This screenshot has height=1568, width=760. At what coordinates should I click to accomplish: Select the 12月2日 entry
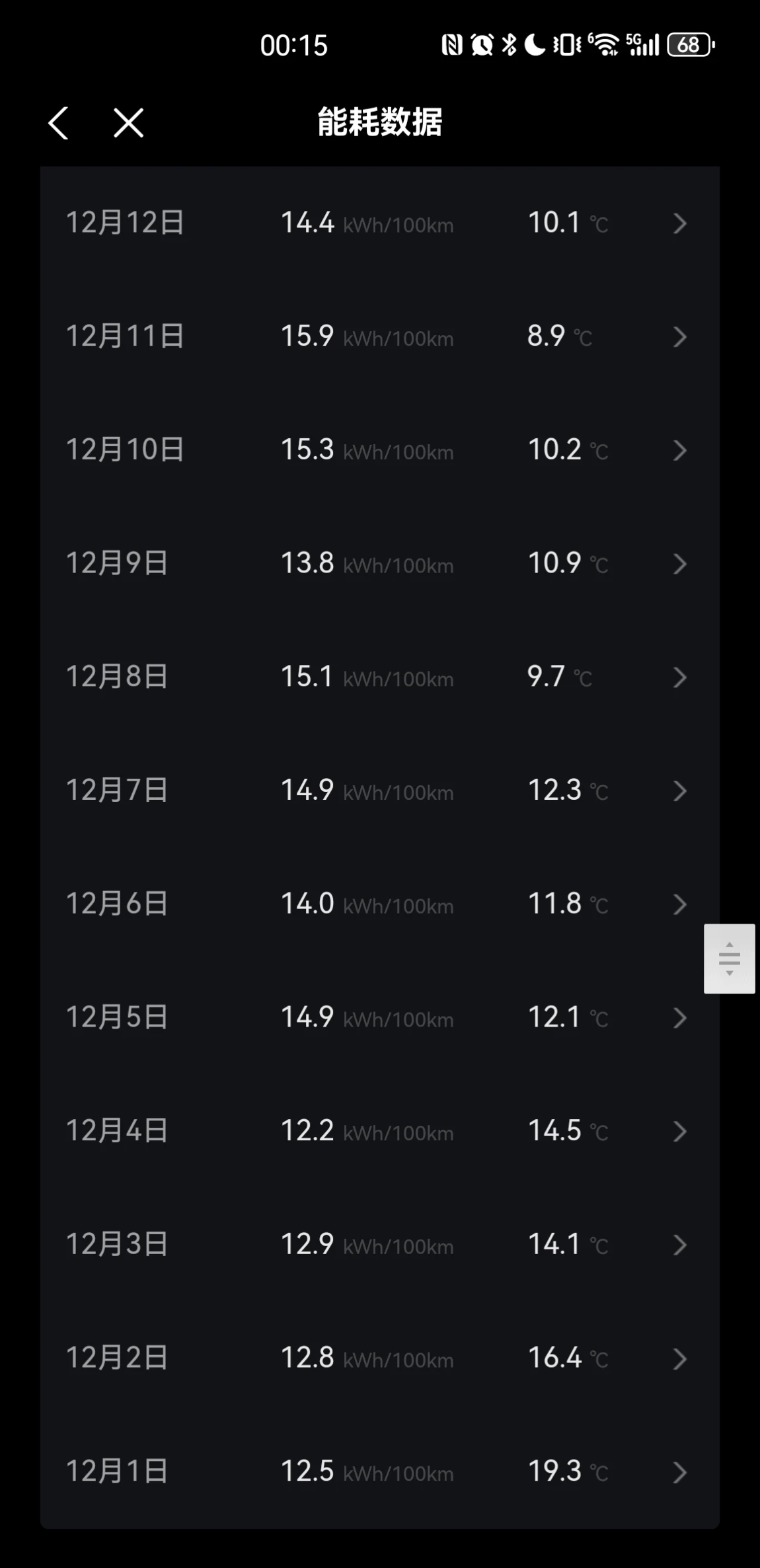pos(380,1358)
